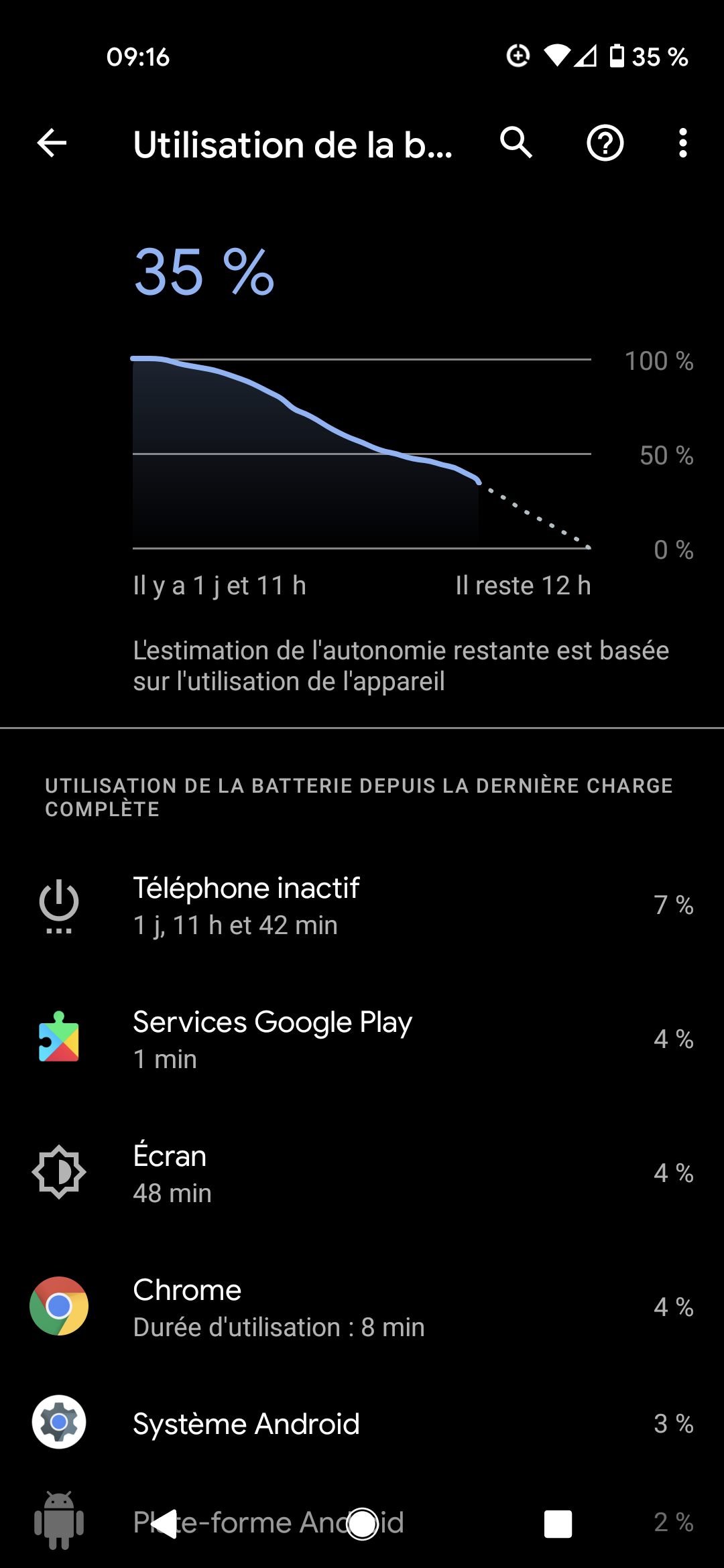Viewport: 724px width, 1568px height.
Task: Open Chrome battery usage details
Action: tap(362, 1307)
